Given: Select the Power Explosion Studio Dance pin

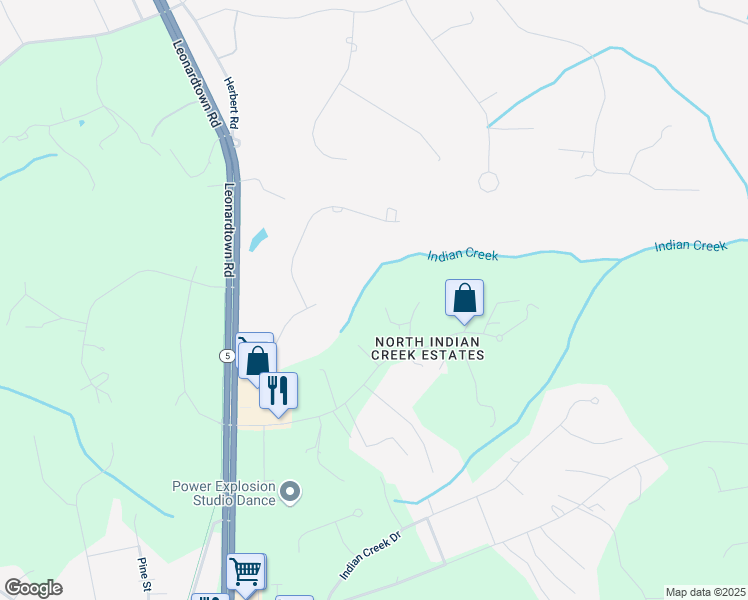Looking at the screenshot, I should (291, 491).
